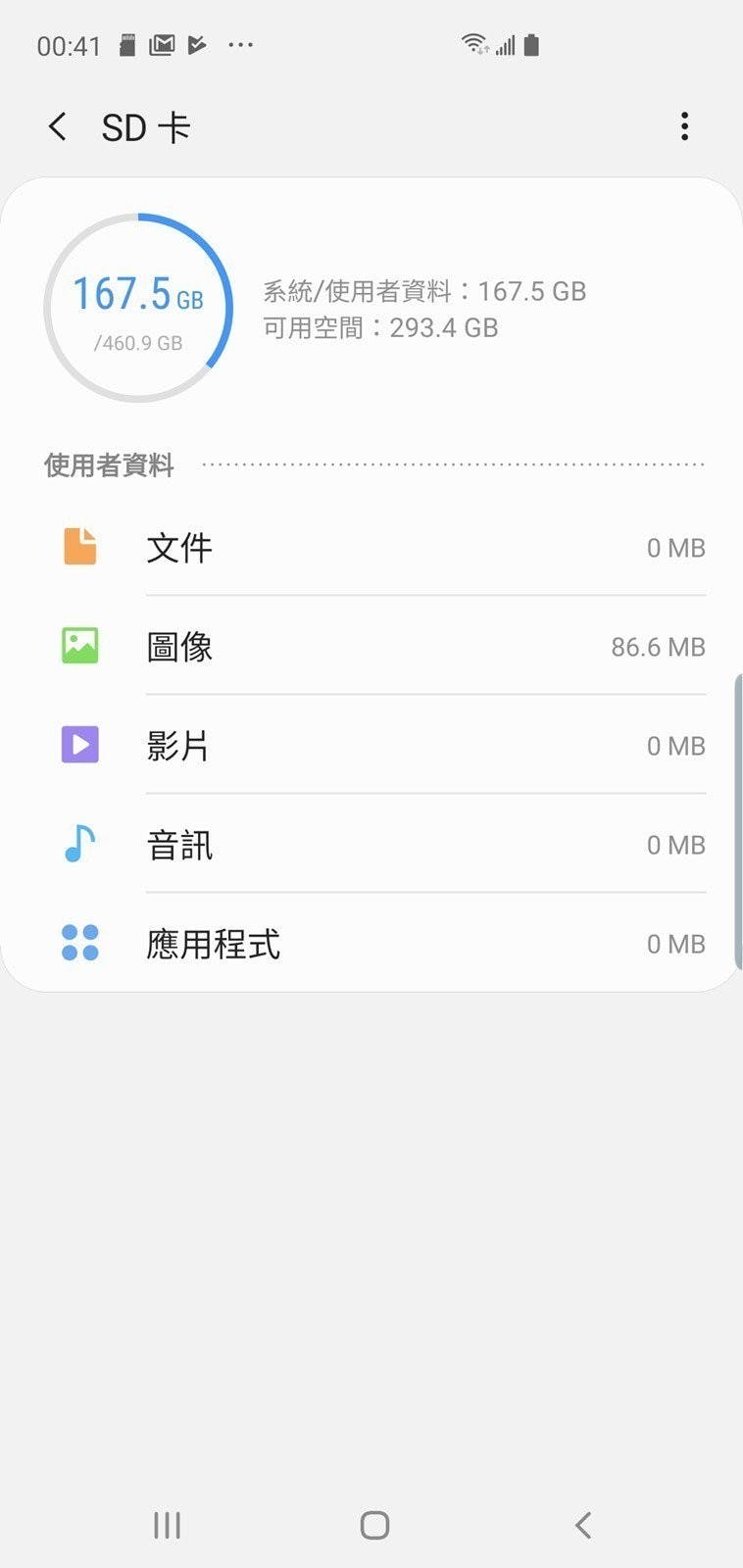The height and width of the screenshot is (1568, 743).
Task: Expand the hidden notifications ellipsis
Action: click(x=241, y=45)
